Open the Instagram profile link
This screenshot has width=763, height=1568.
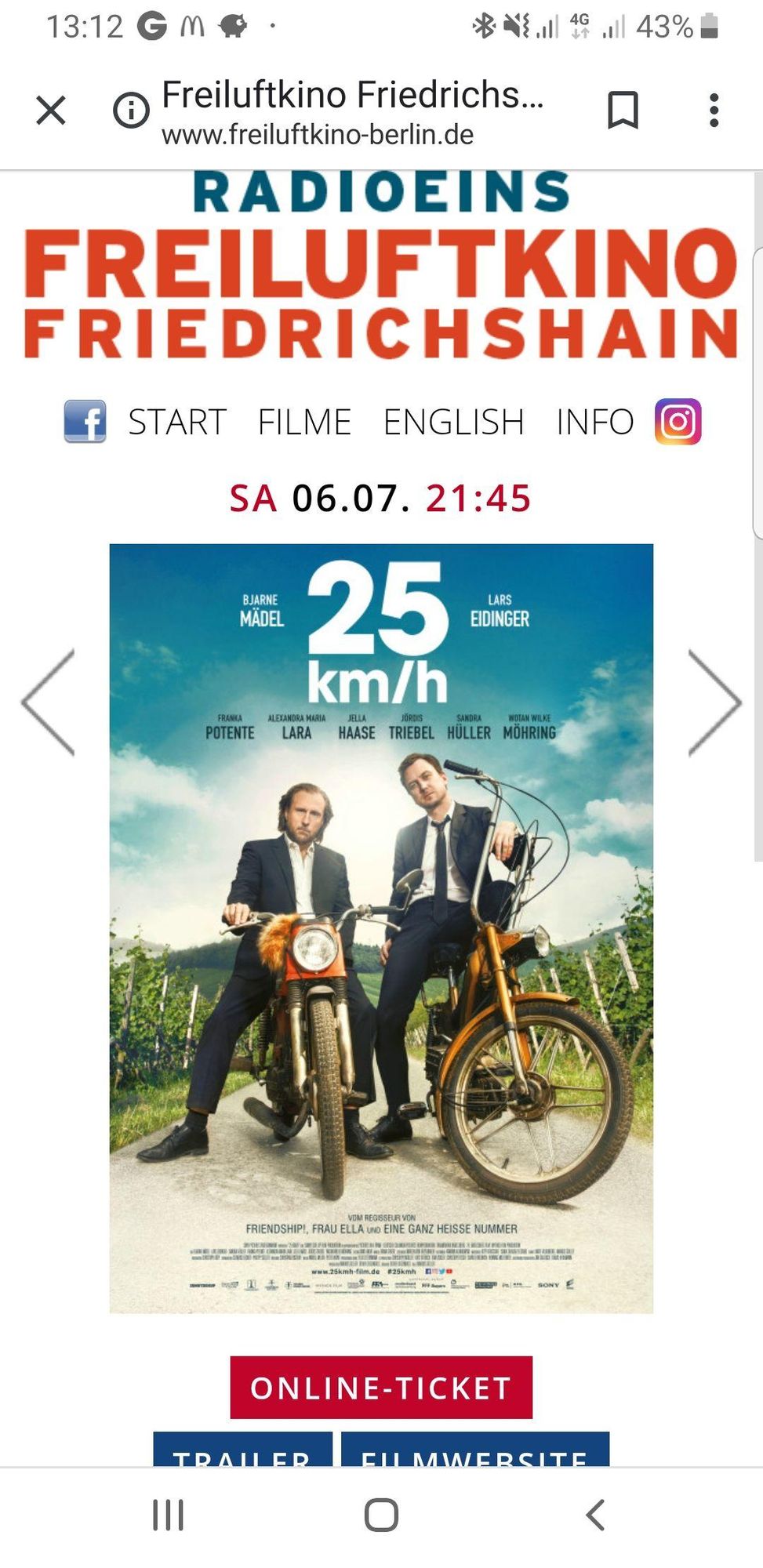coord(678,422)
